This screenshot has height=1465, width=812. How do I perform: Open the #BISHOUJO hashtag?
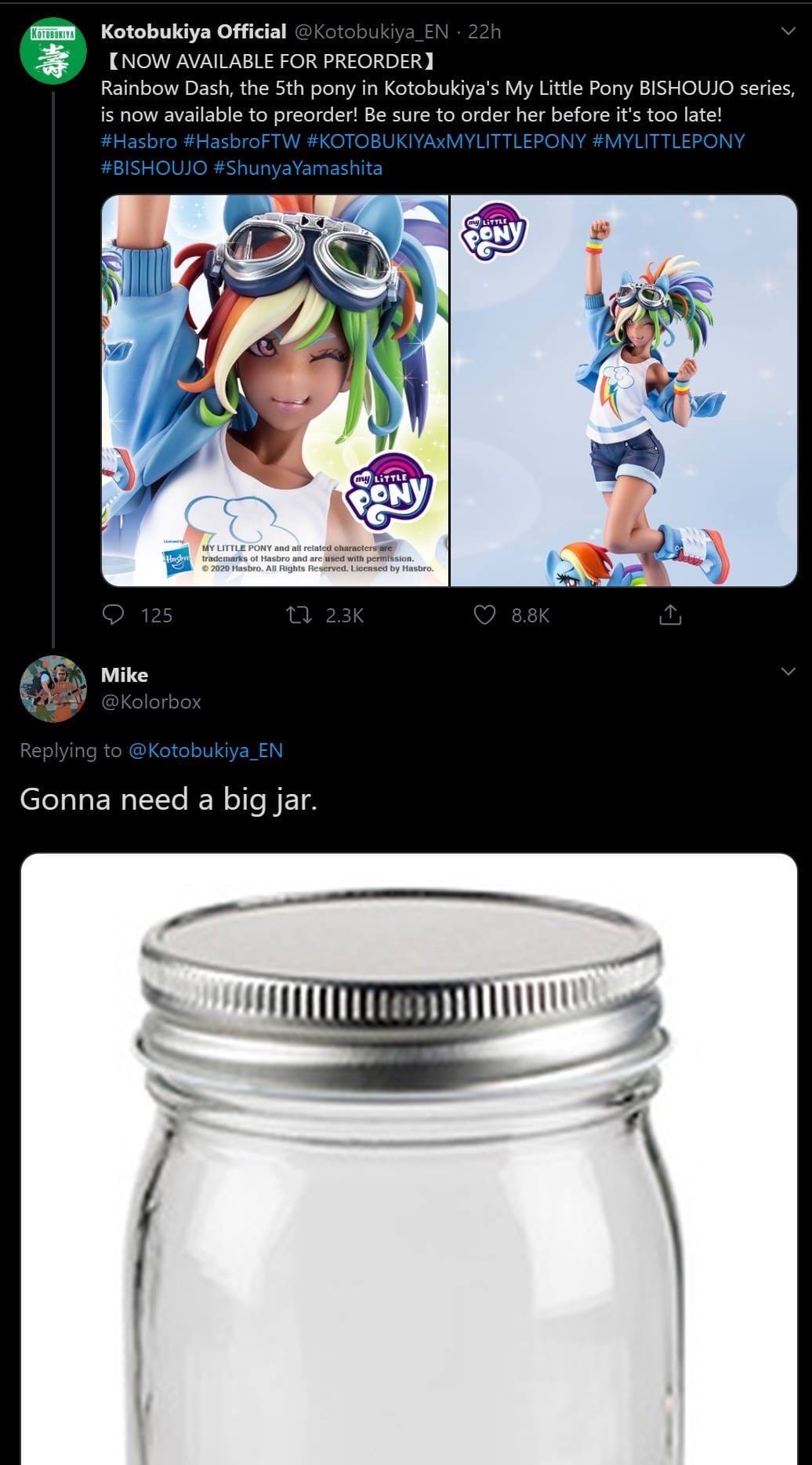point(154,168)
